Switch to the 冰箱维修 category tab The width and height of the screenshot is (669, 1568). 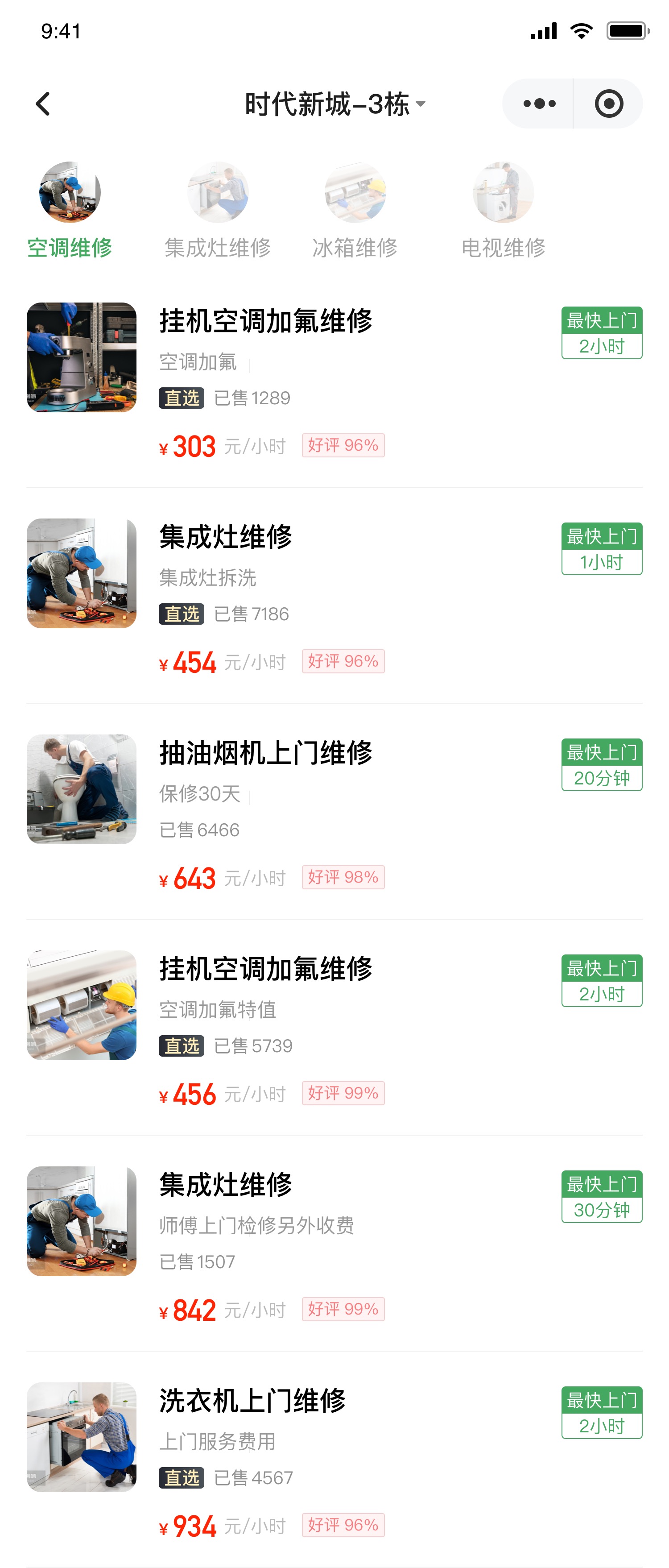355,210
